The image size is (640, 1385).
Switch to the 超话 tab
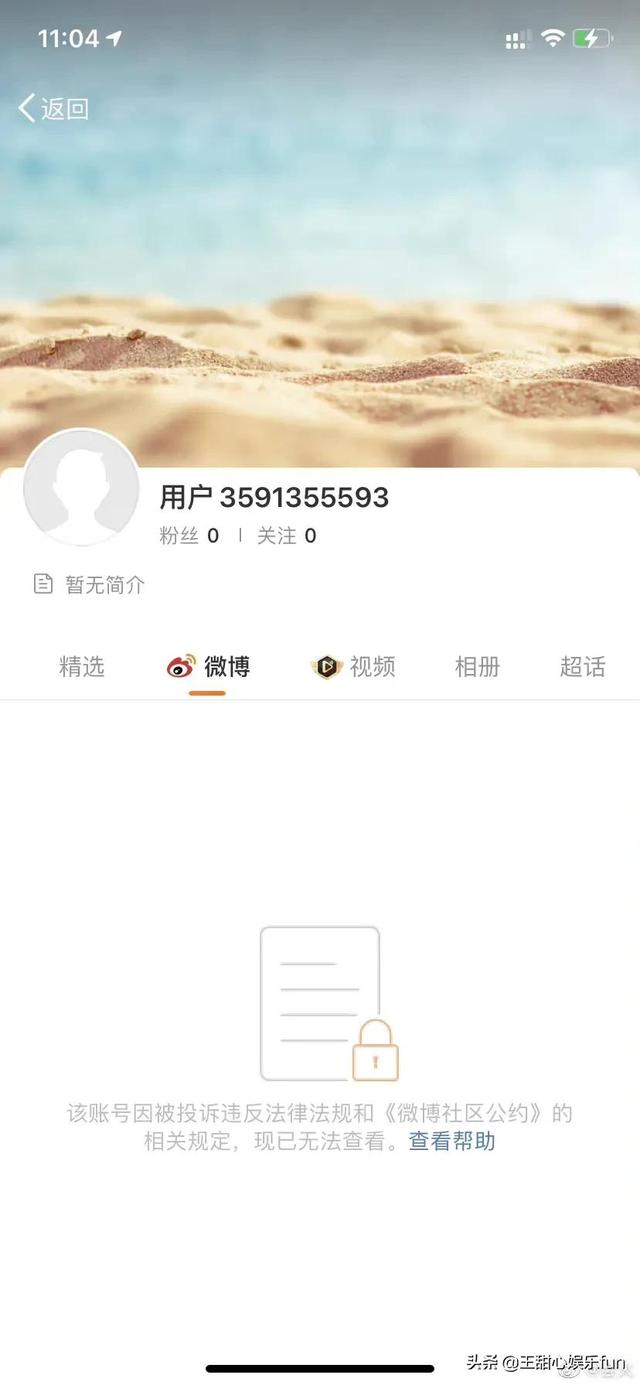(x=582, y=667)
